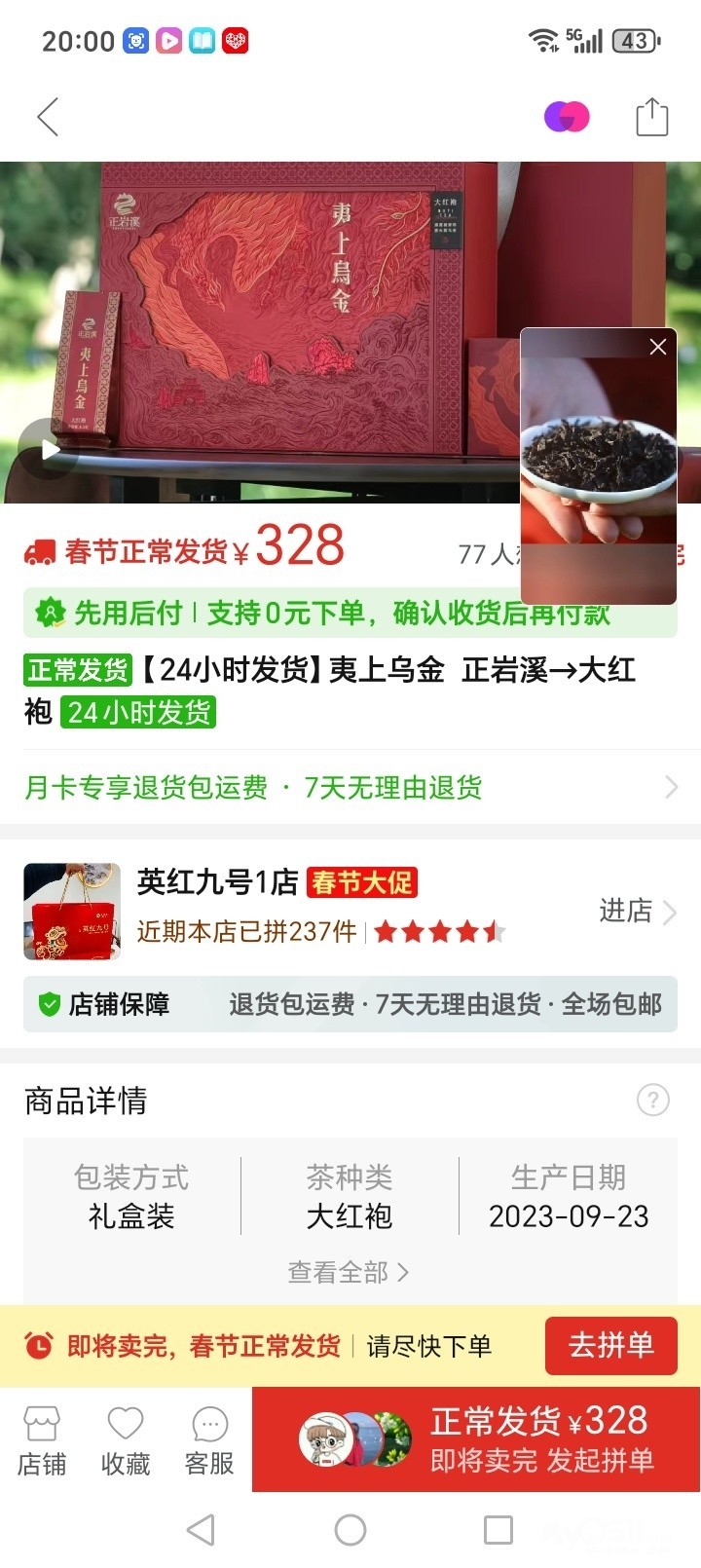
Task: Open the help icon beside 商品详情
Action: click(x=652, y=1101)
